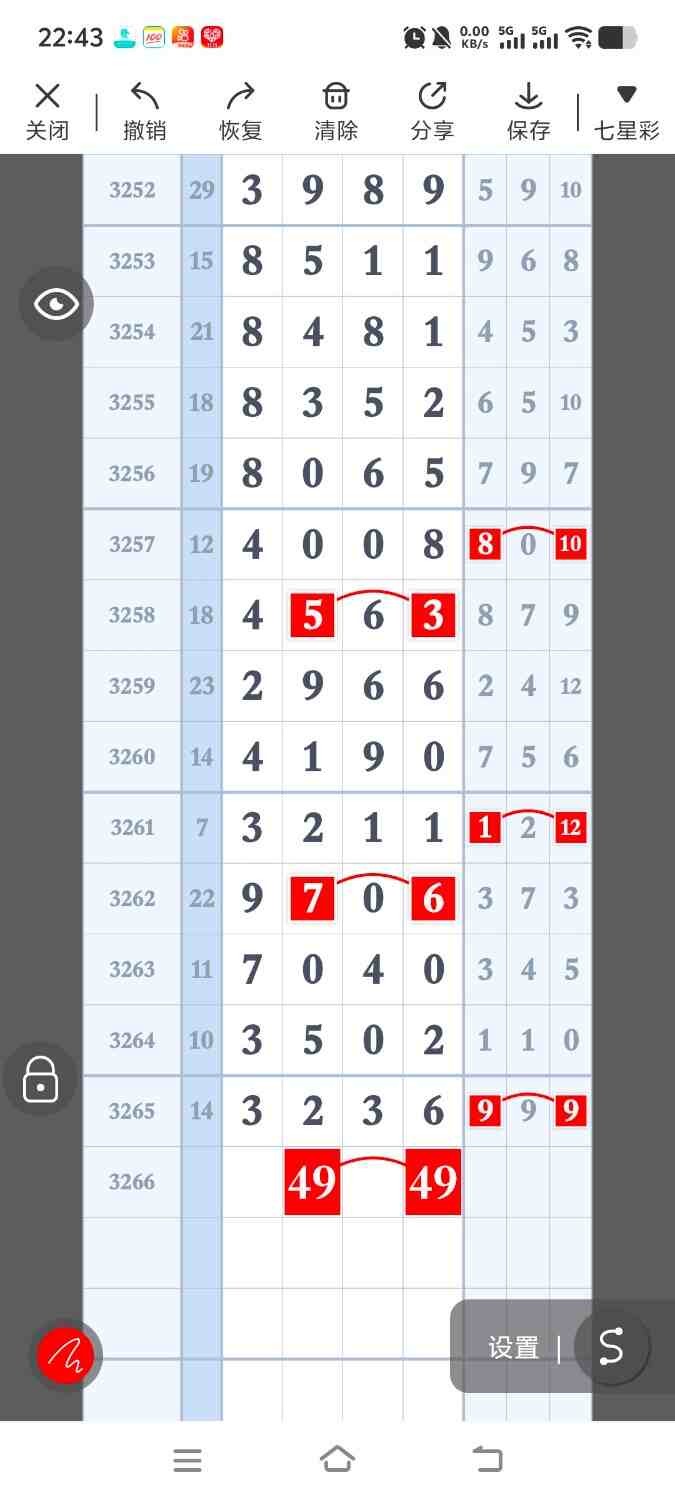Image resolution: width=675 pixels, height=1500 pixels.
Task: Go to the system home screen
Action: point(337,1460)
